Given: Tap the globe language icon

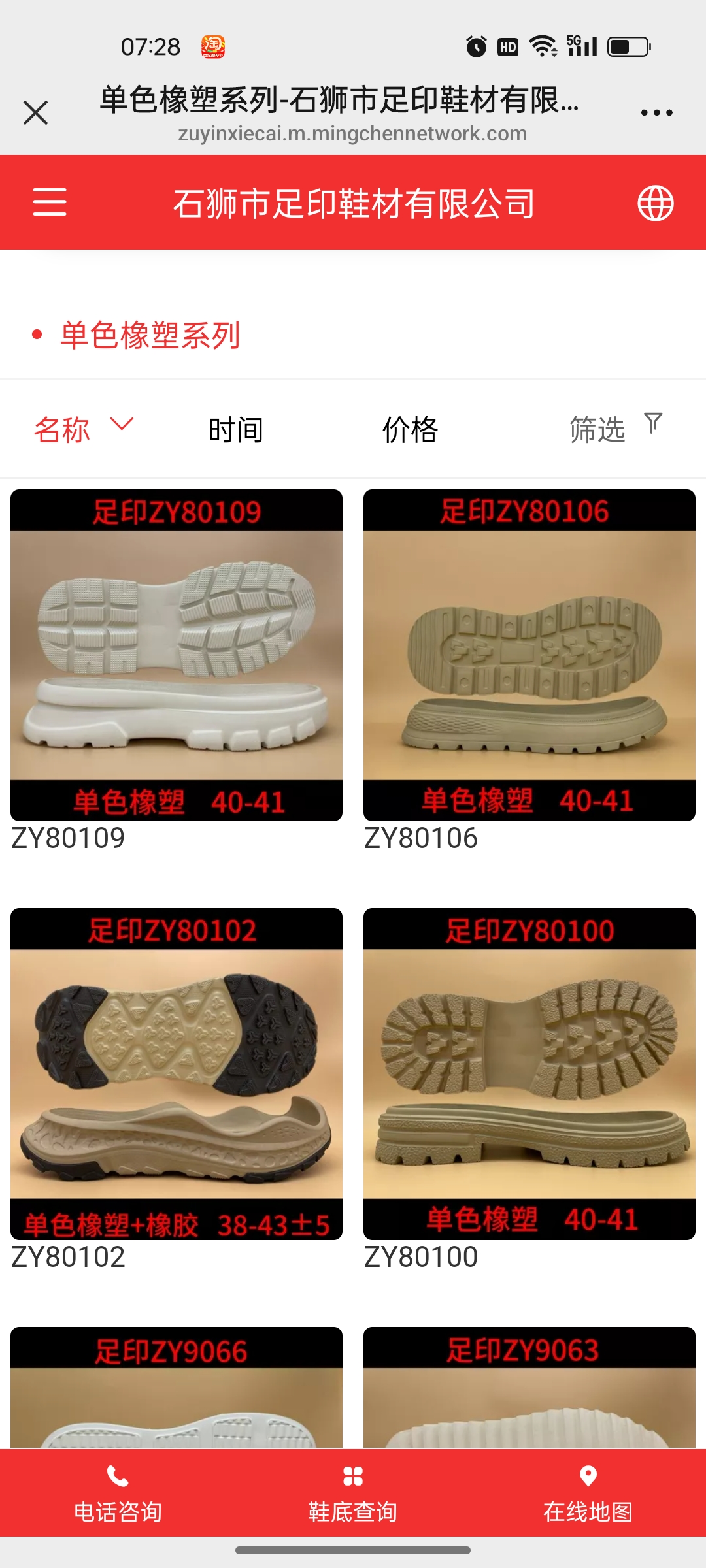Looking at the screenshot, I should [655, 203].
